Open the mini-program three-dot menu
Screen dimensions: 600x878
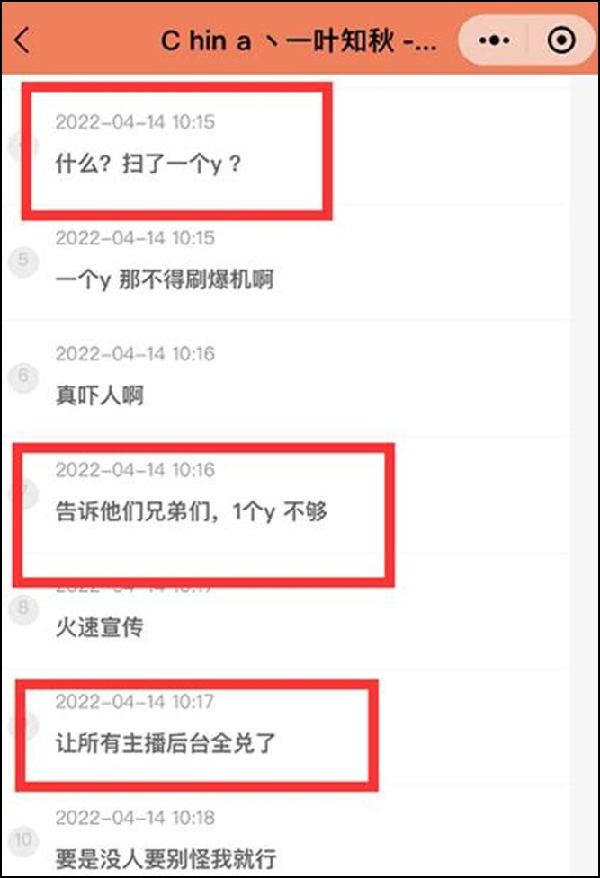[x=495, y=40]
